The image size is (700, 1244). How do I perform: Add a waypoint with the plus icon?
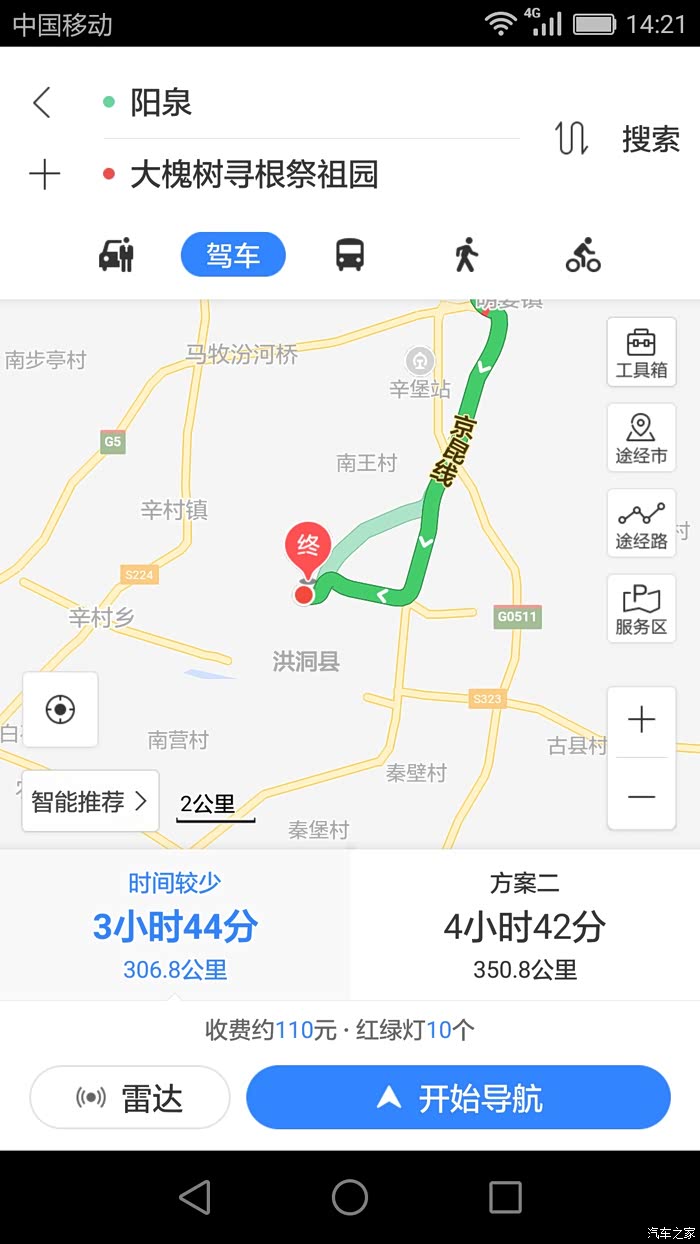(44, 175)
